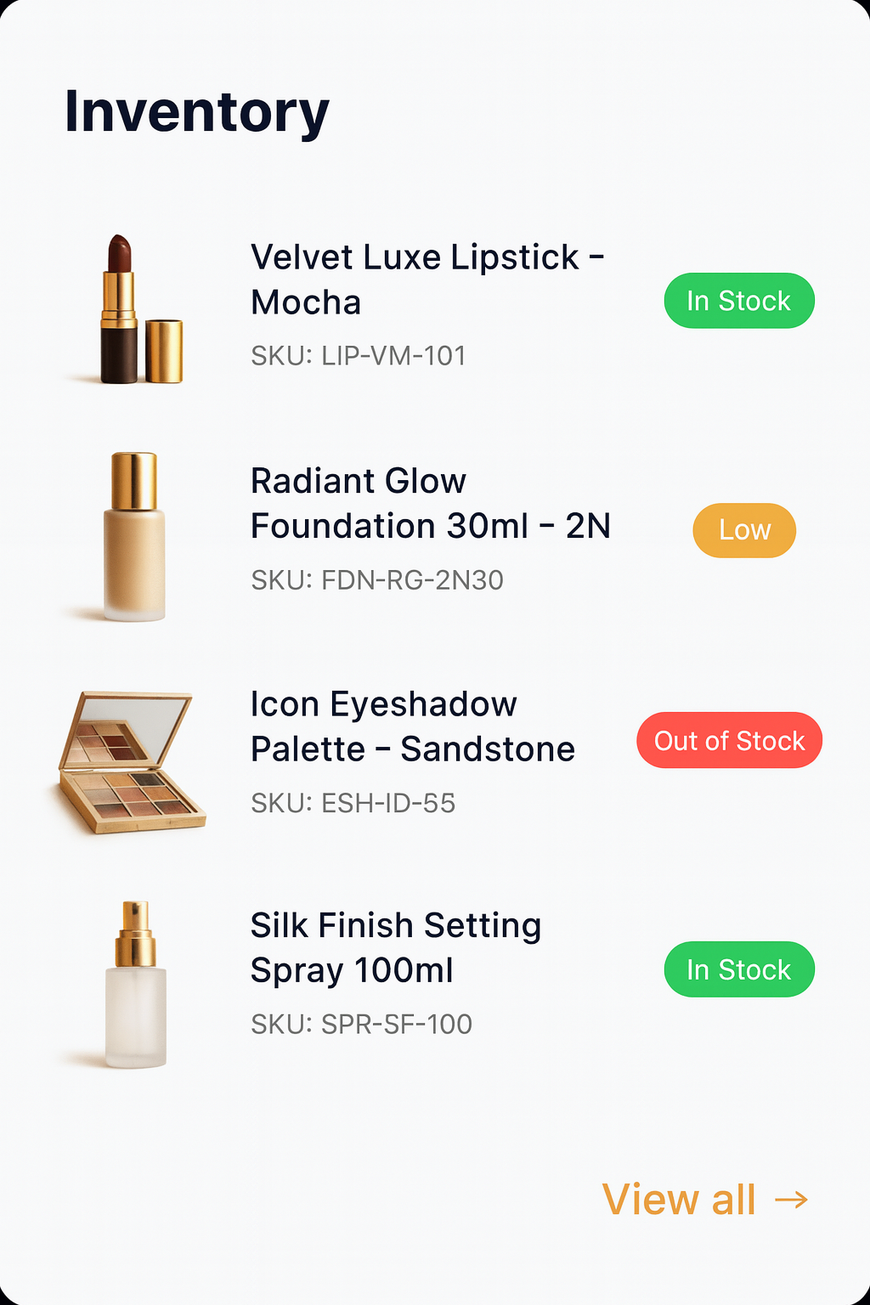The width and height of the screenshot is (870, 1305).
Task: Open the Velvet Luxe Lipstick - Mocha item
Action: 427,279
